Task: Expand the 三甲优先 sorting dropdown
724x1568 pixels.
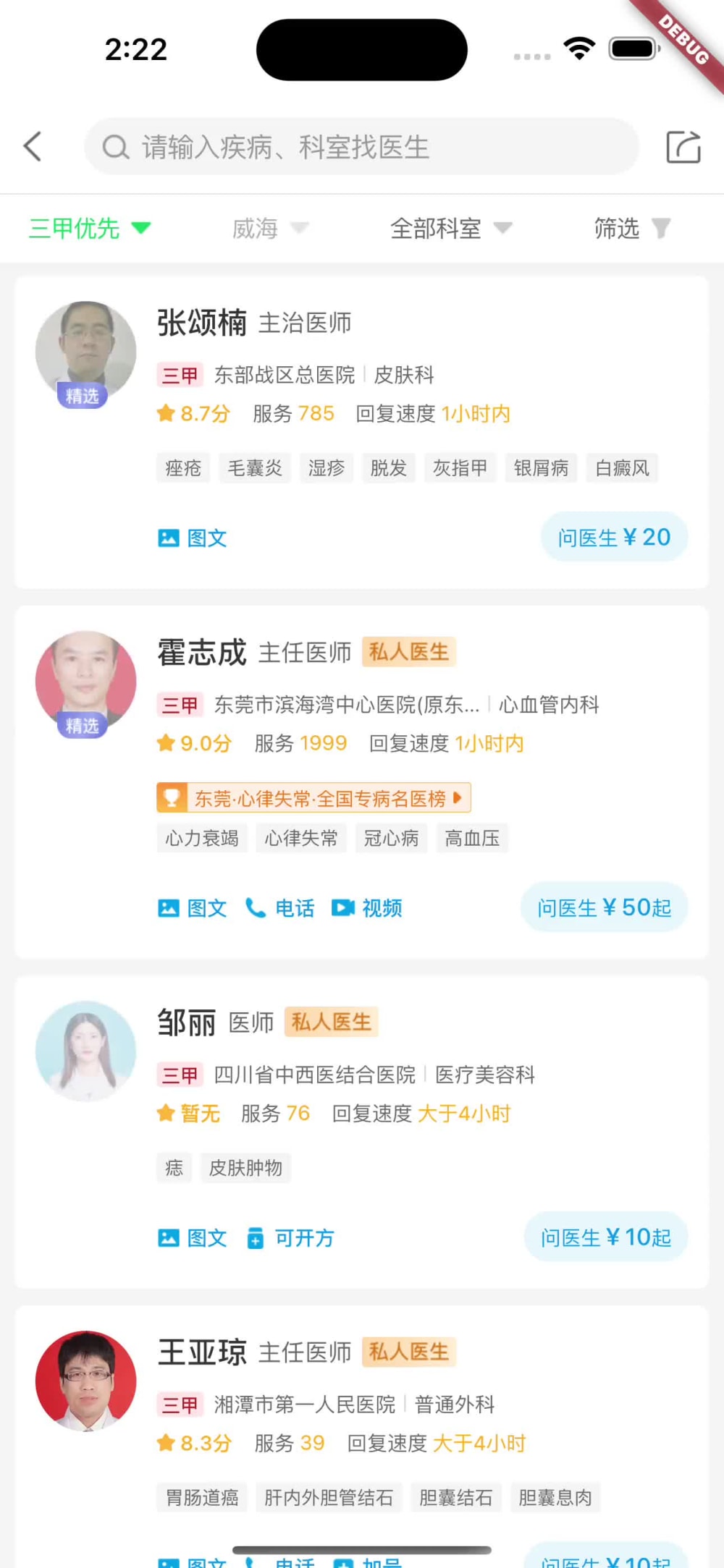Action: tap(89, 229)
